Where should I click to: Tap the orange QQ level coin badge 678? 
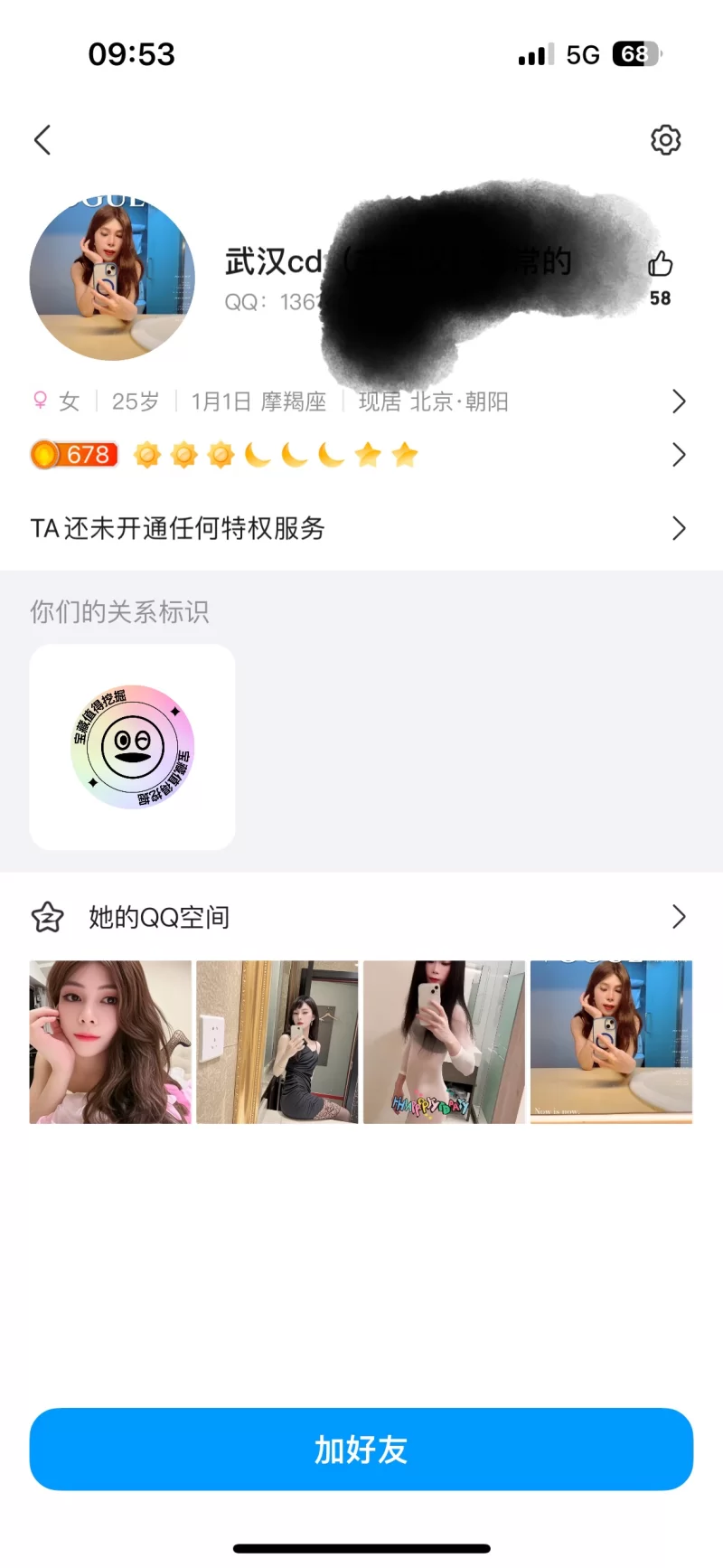pyautogui.click(x=74, y=455)
